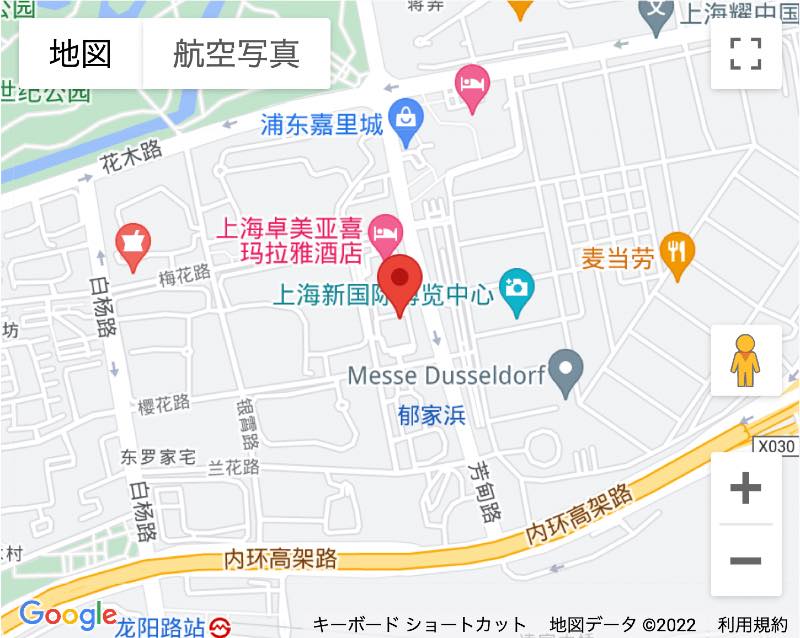
Task: Switch to 航空写真 satellite view
Action: pyautogui.click(x=236, y=53)
